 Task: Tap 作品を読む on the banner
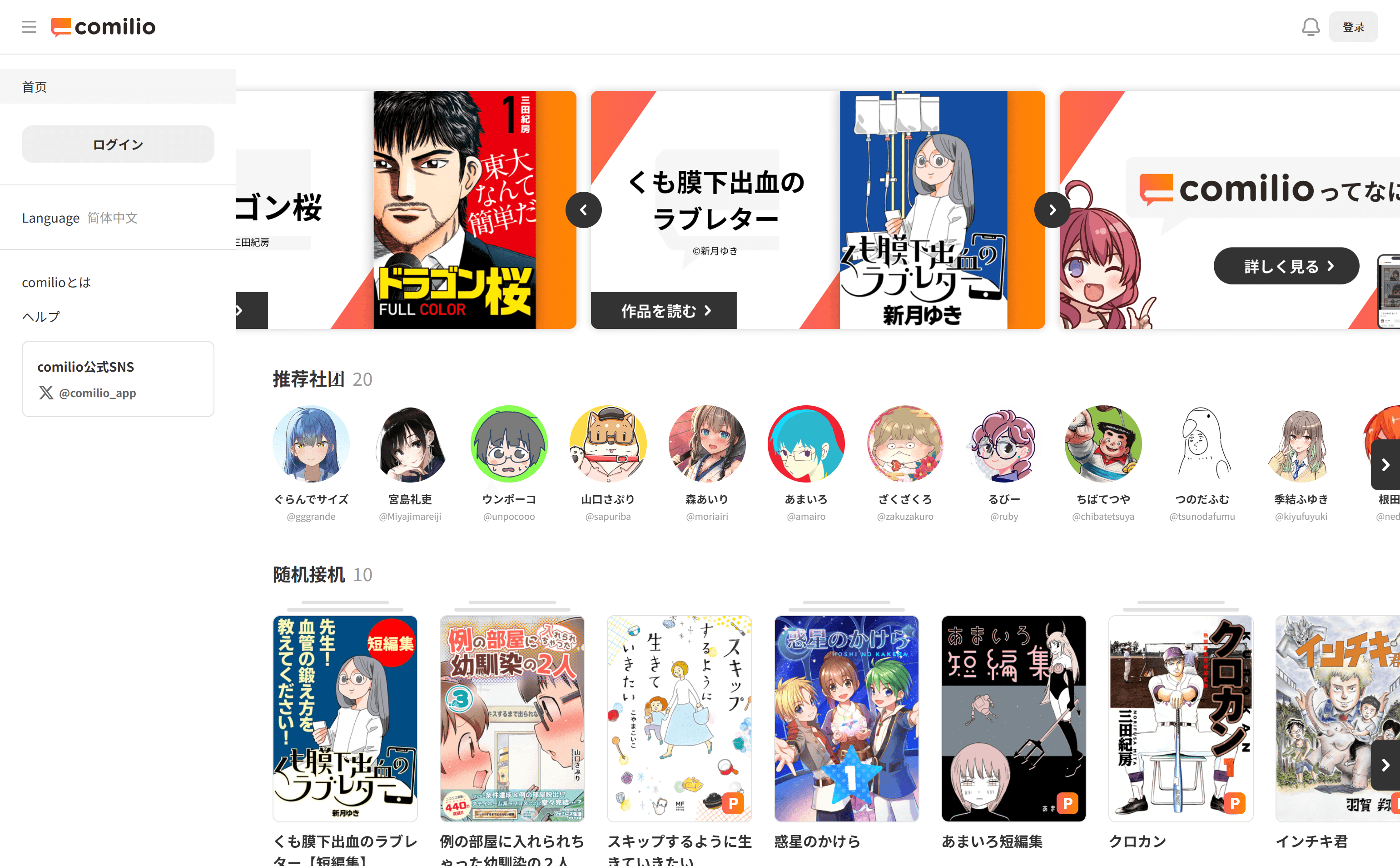pyautogui.click(x=664, y=310)
